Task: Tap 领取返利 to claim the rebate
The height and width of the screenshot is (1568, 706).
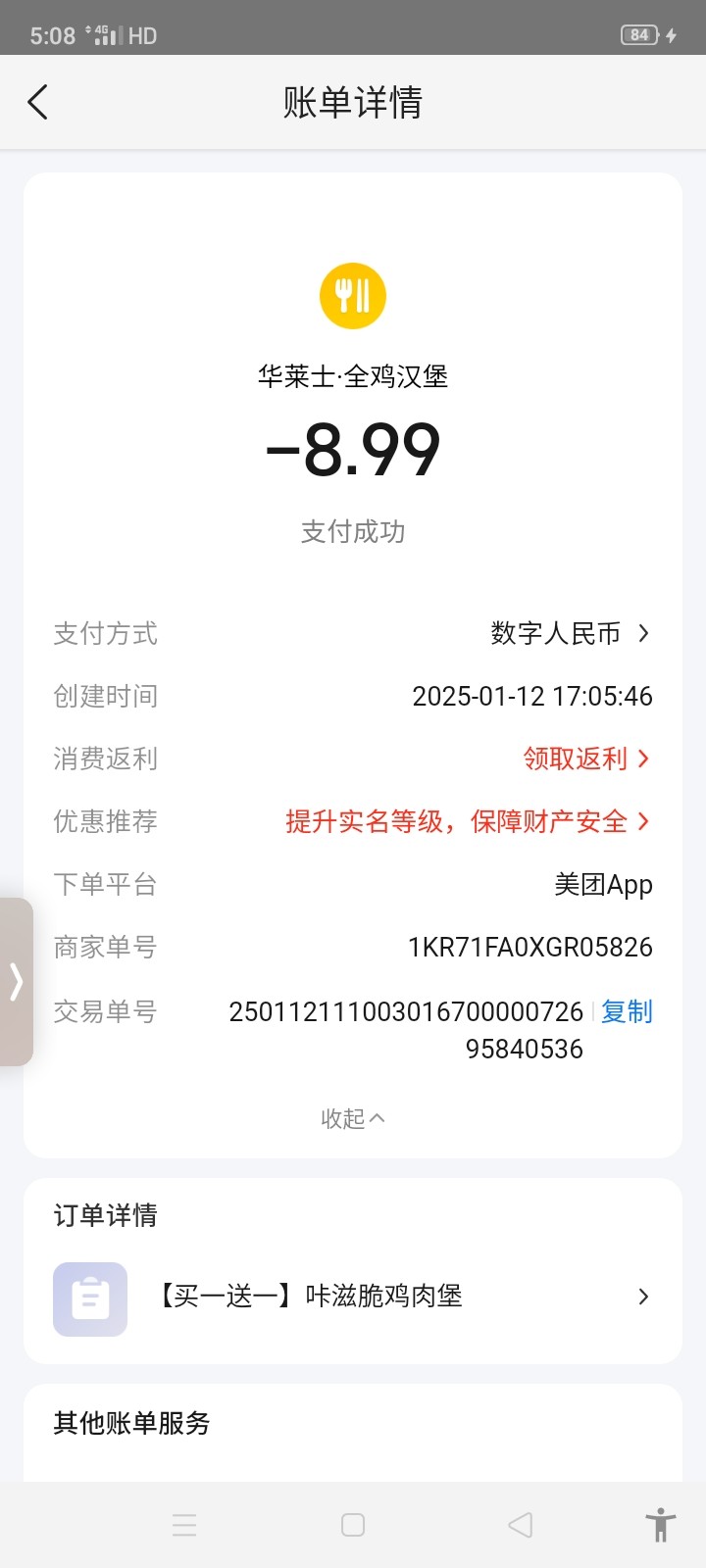Action: (585, 759)
